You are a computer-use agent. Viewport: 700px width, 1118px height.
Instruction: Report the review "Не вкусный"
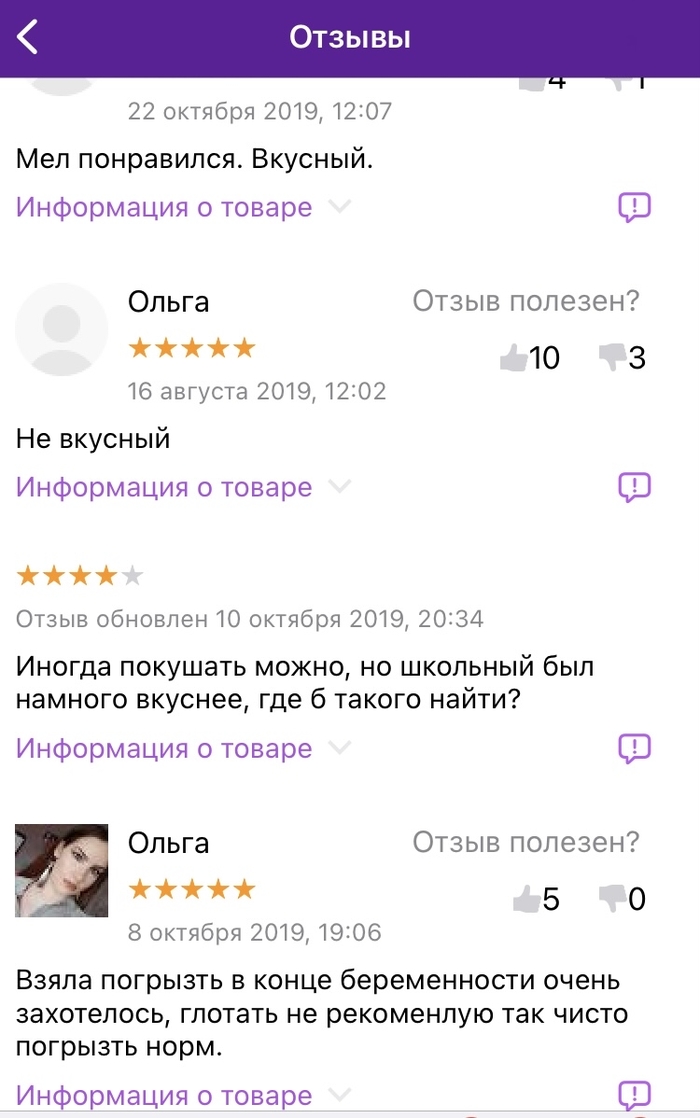(x=634, y=488)
